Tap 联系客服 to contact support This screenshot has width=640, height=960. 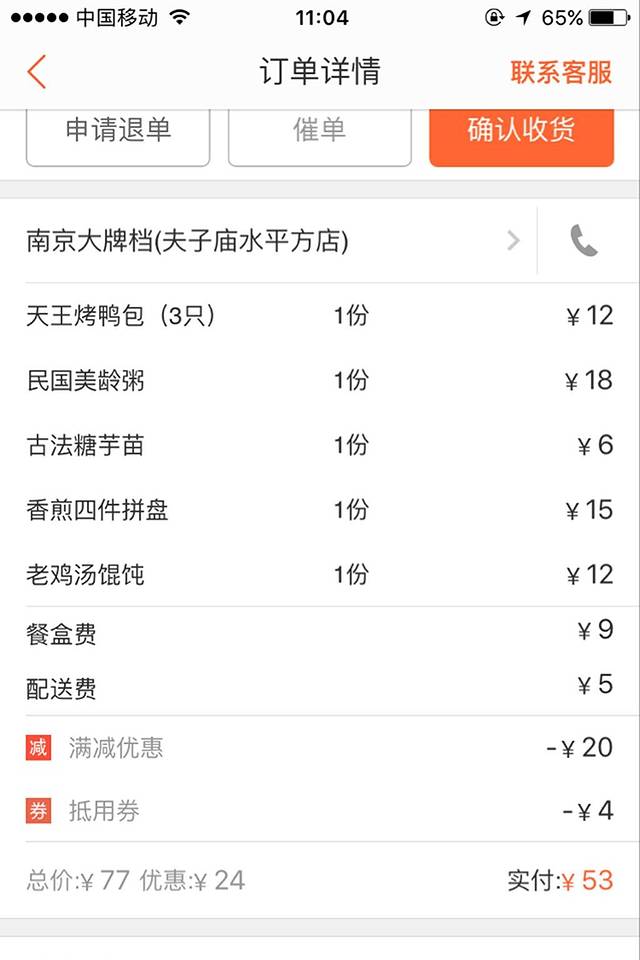561,72
